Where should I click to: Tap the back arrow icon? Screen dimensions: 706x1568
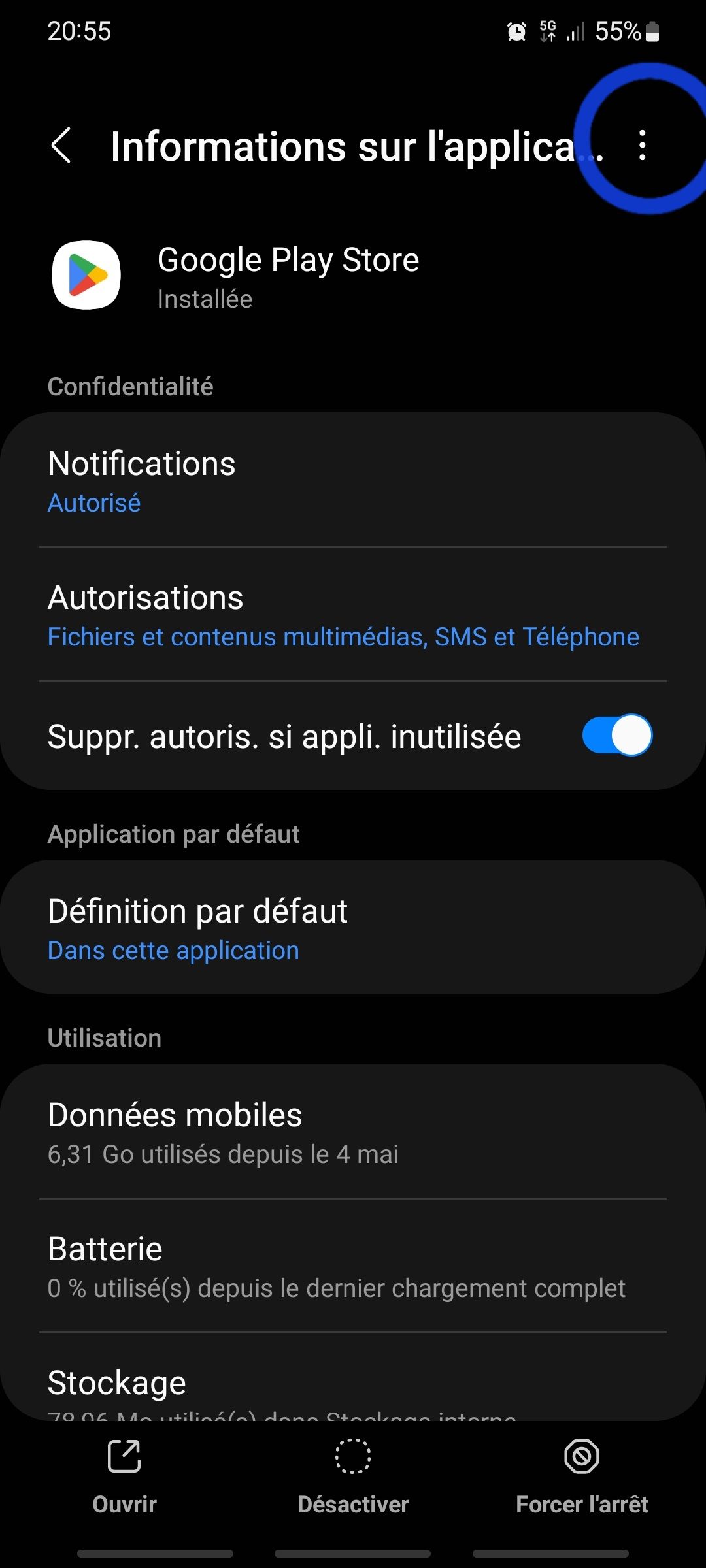pyautogui.click(x=62, y=145)
